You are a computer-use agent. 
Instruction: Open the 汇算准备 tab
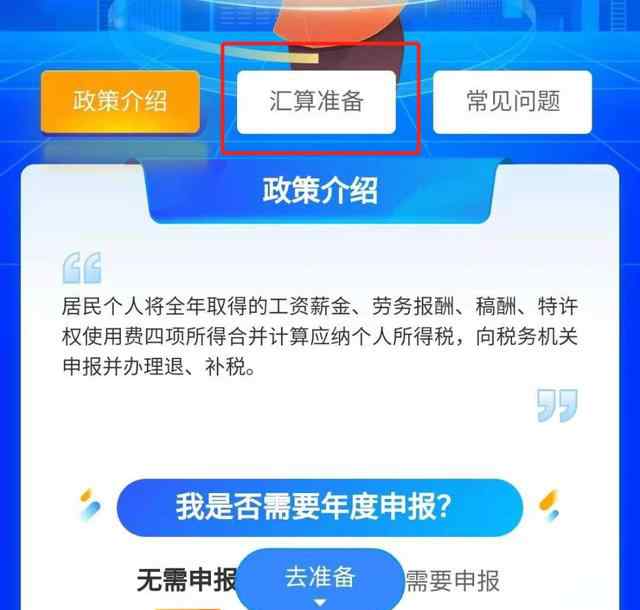coord(316,102)
